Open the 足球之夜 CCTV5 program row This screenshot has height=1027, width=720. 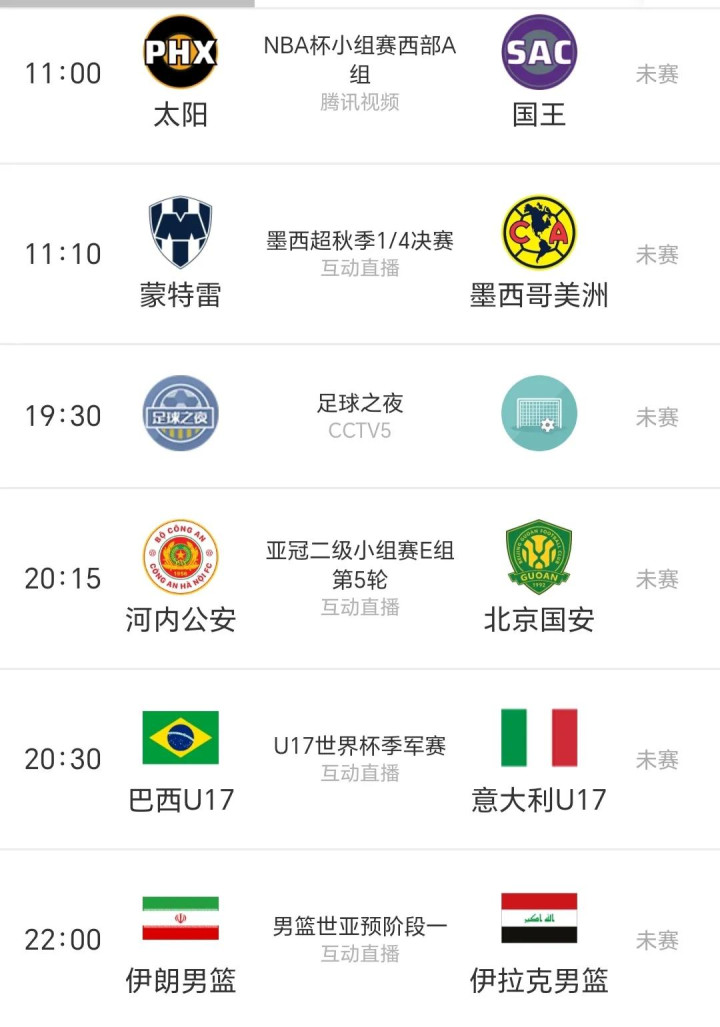pos(360,416)
